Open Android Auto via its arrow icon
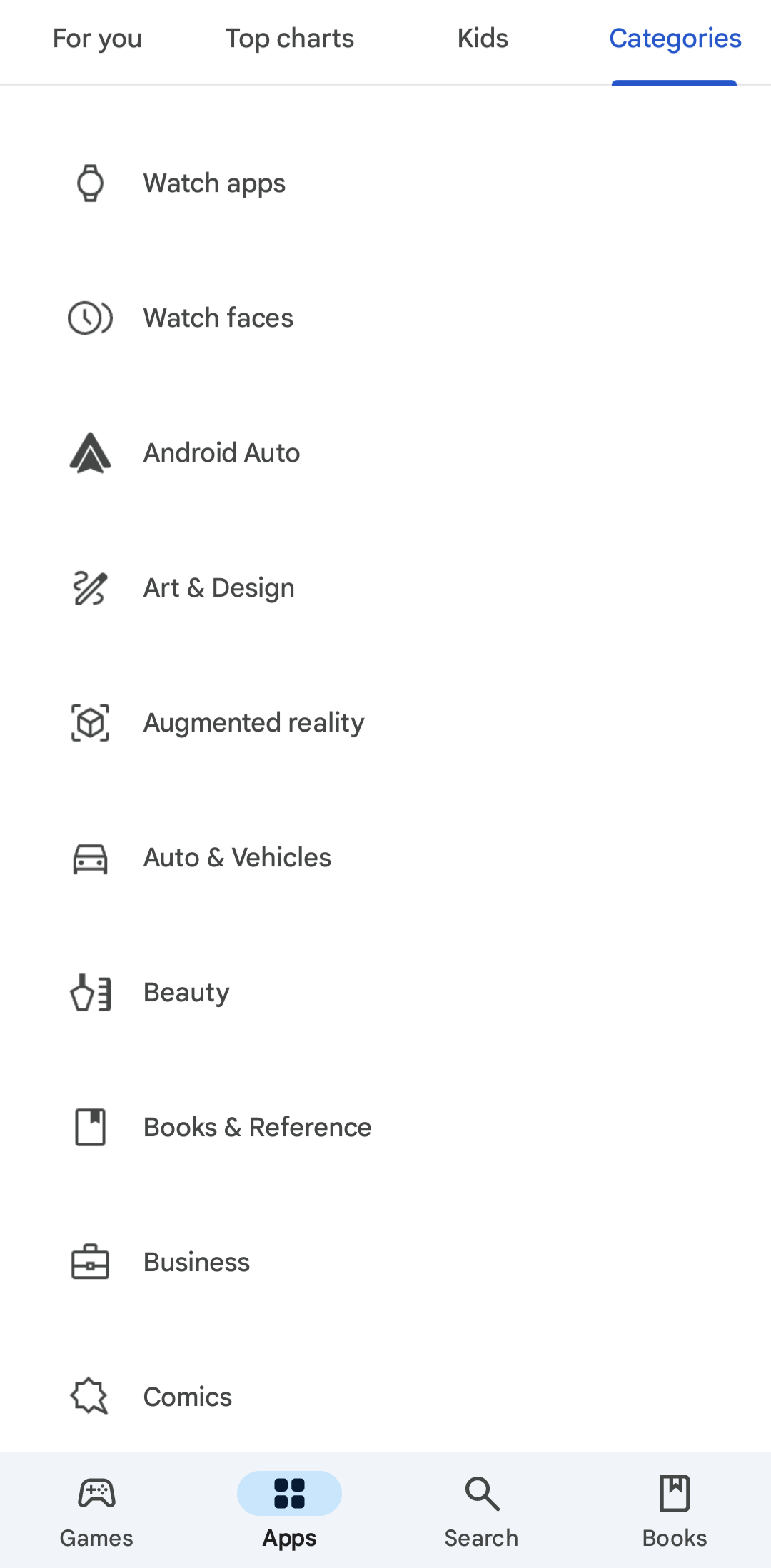 click(x=89, y=452)
